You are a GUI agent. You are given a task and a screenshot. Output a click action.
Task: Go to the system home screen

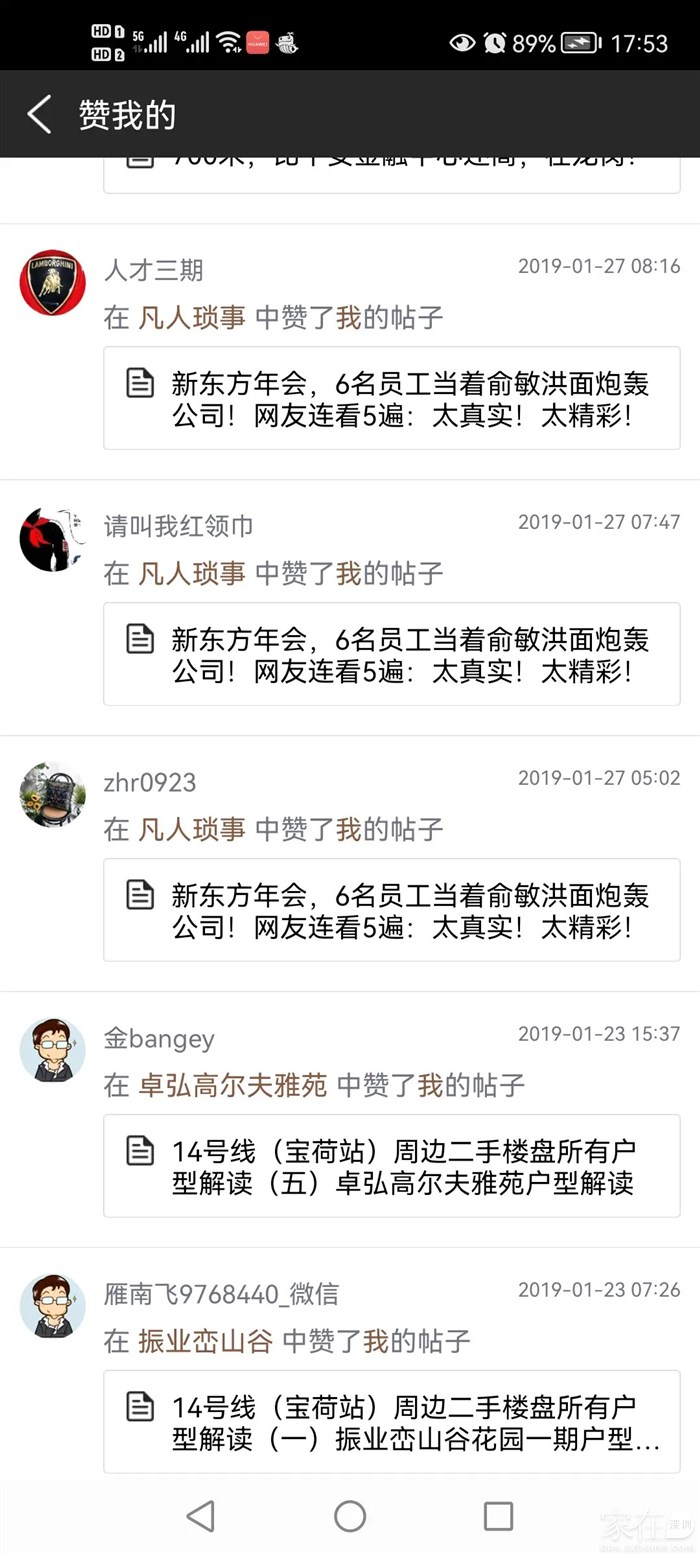pos(350,1516)
